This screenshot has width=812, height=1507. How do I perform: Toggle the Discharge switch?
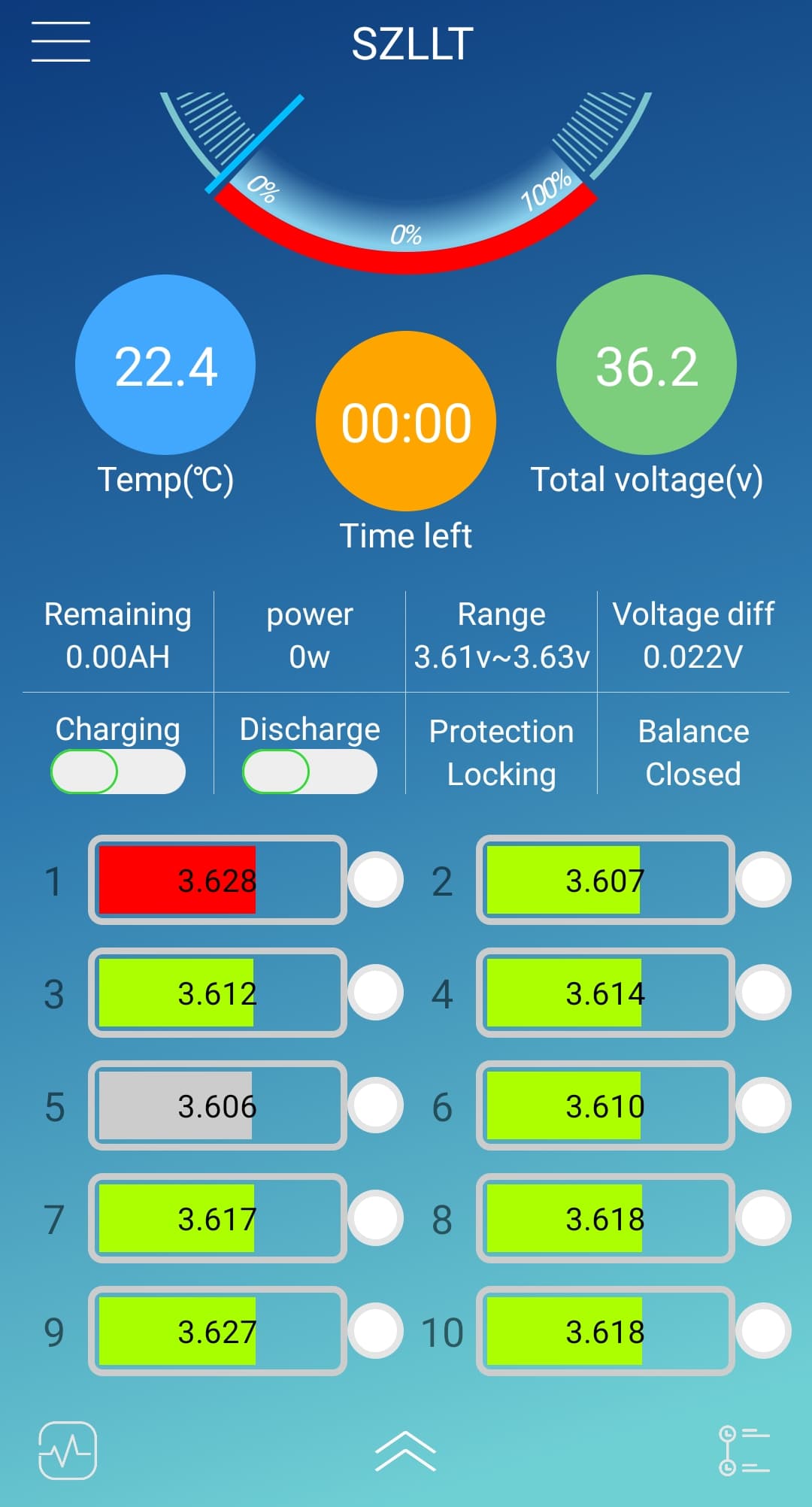click(310, 772)
